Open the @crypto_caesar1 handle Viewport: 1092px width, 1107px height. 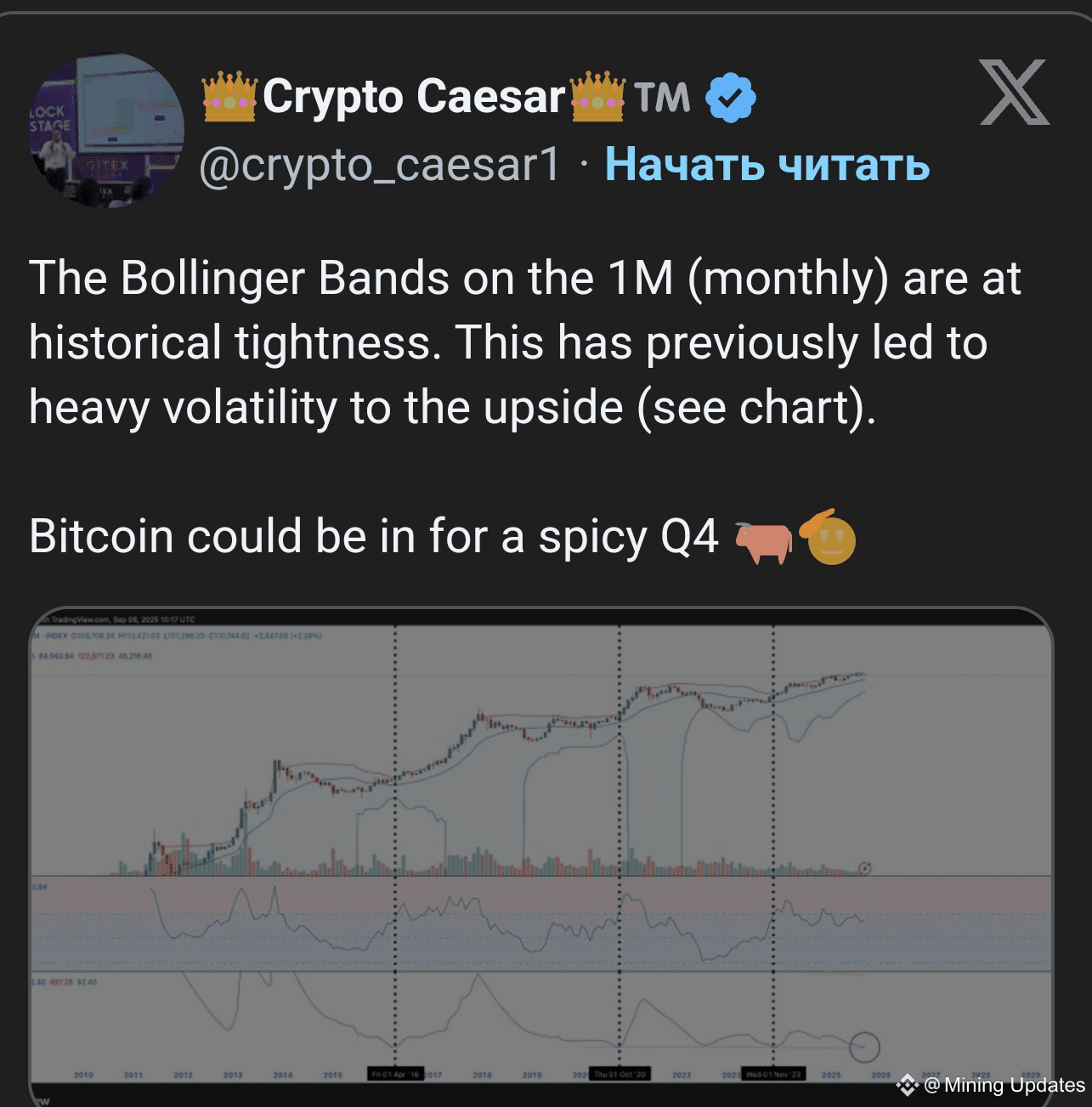pos(379,165)
